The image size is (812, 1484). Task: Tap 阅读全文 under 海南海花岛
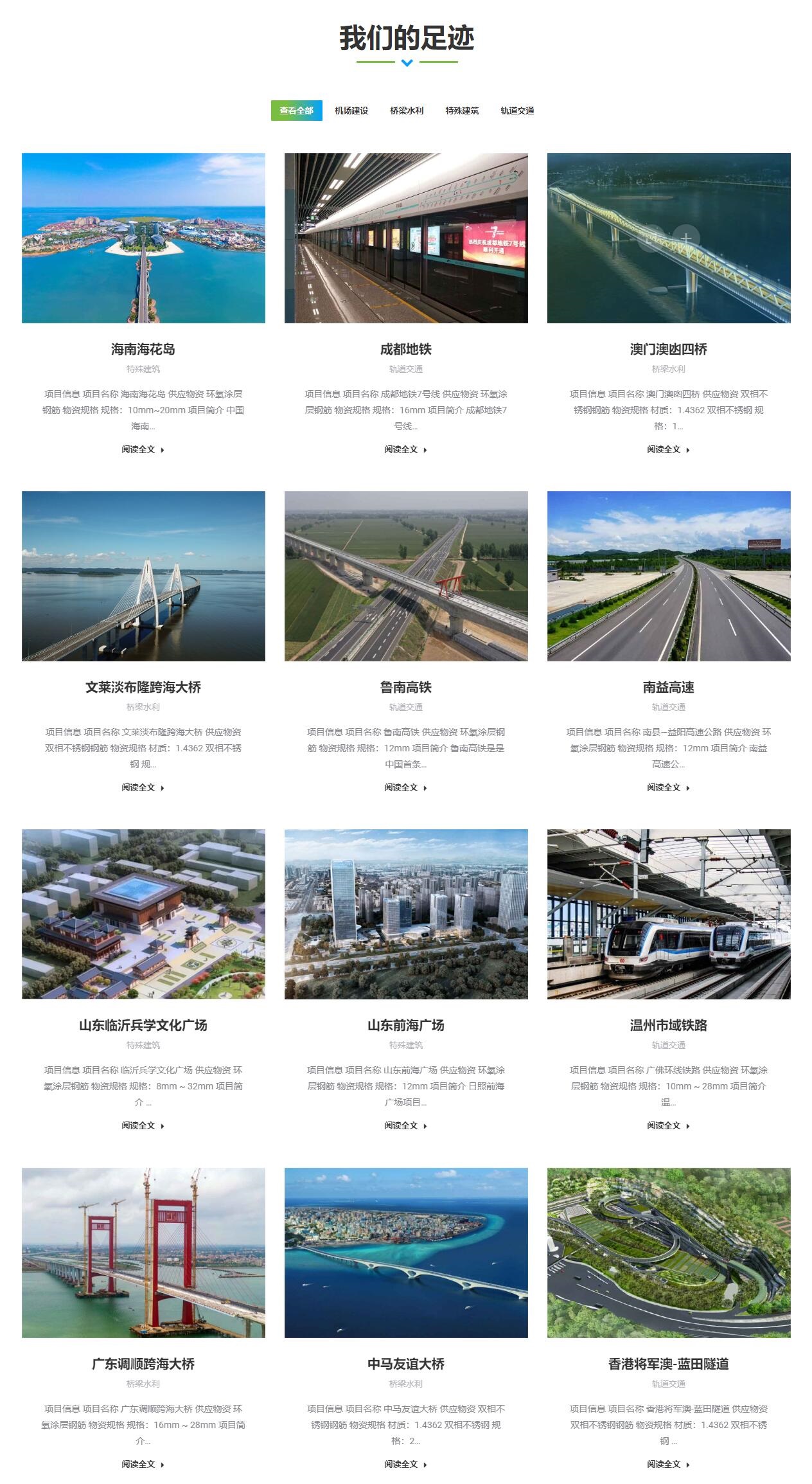pyautogui.click(x=143, y=449)
